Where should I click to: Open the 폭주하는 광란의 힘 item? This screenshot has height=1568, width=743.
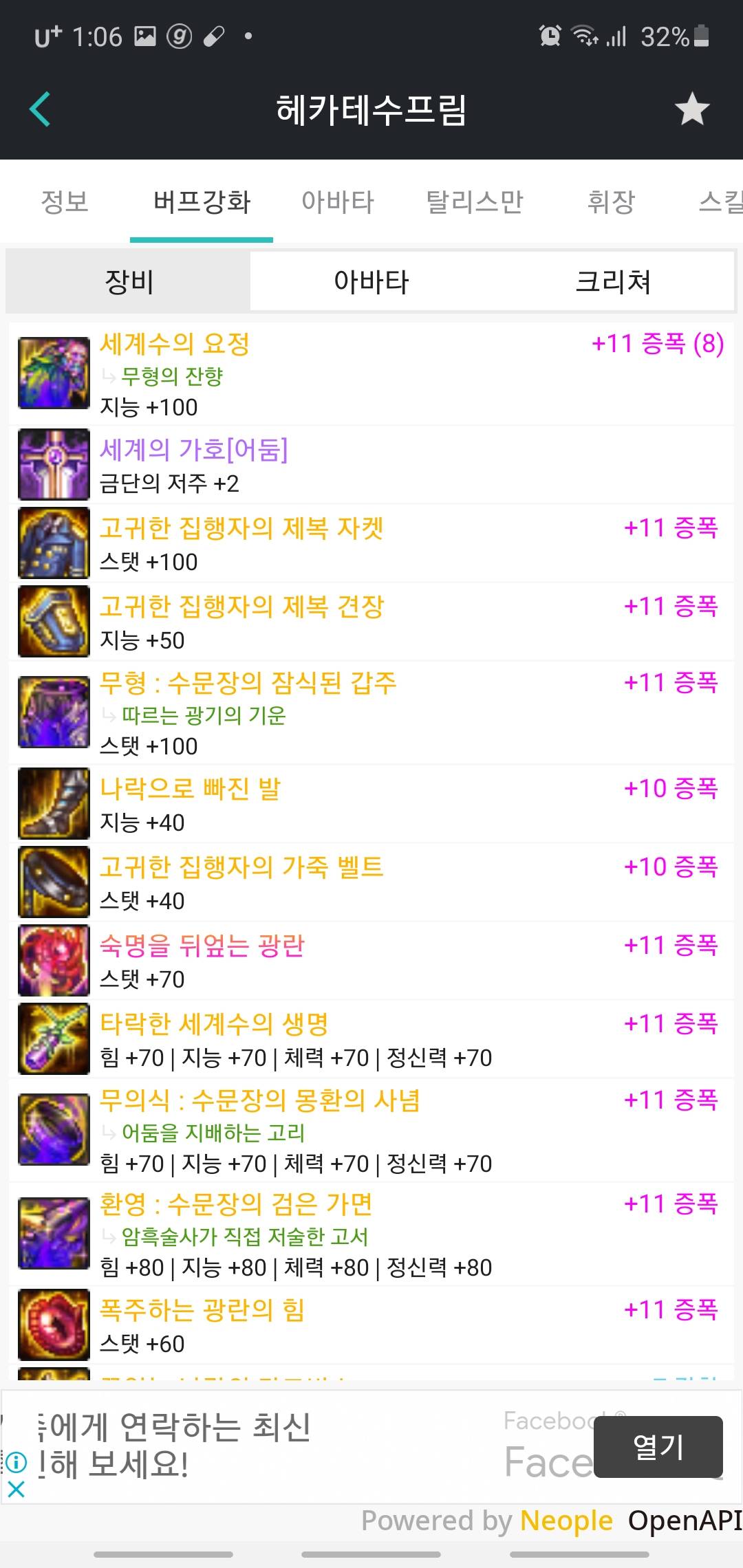tap(371, 1325)
